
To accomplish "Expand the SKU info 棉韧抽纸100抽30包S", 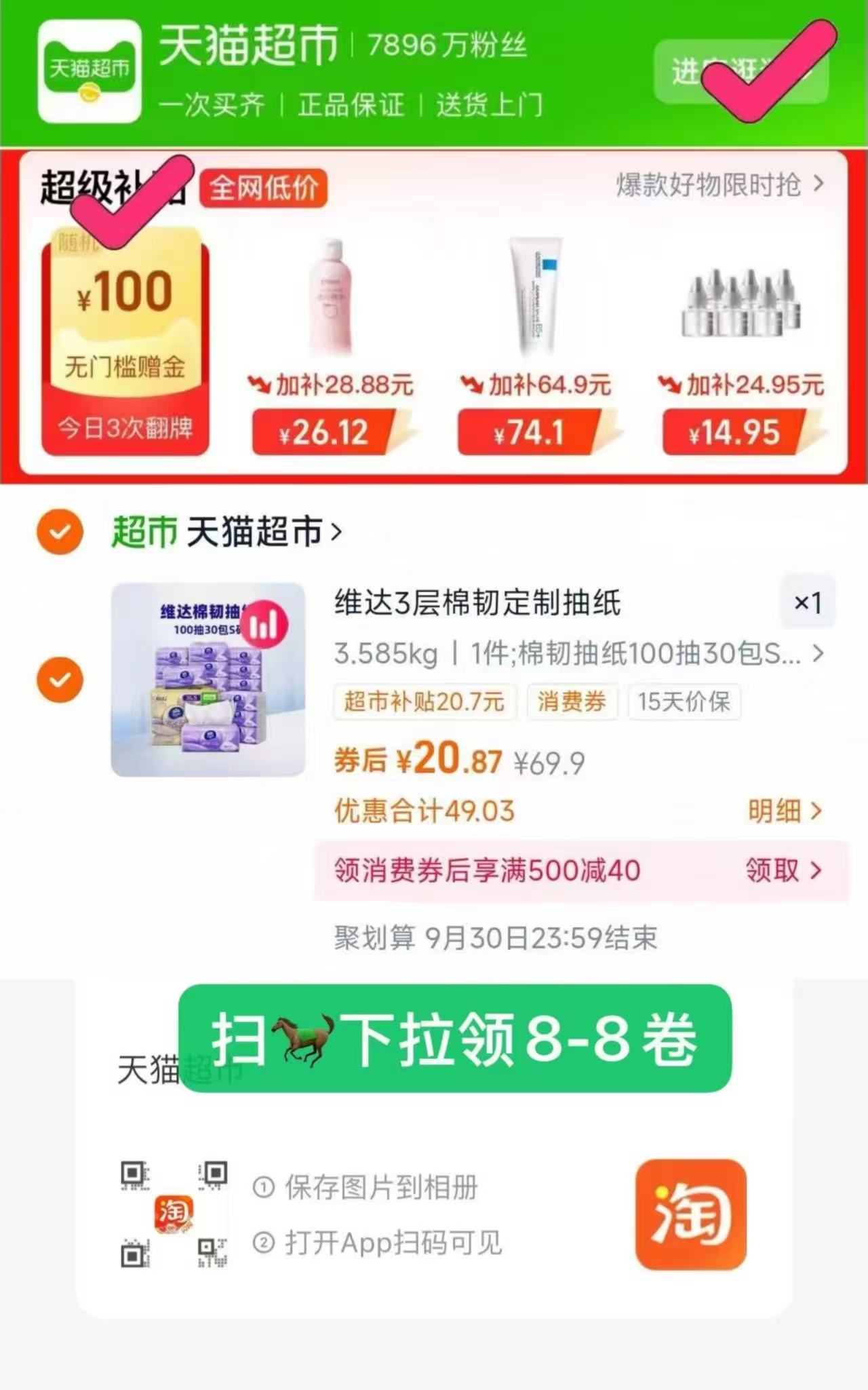I will tap(576, 653).
